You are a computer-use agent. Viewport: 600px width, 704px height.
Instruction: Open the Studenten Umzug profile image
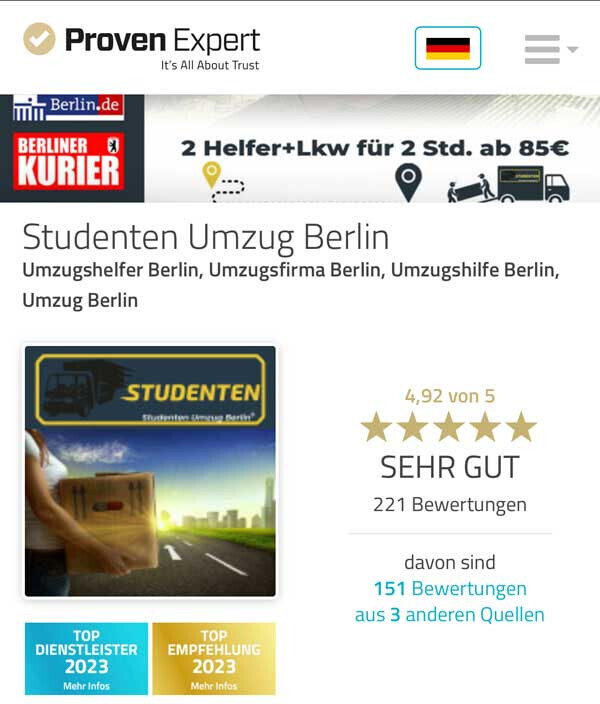[150, 471]
